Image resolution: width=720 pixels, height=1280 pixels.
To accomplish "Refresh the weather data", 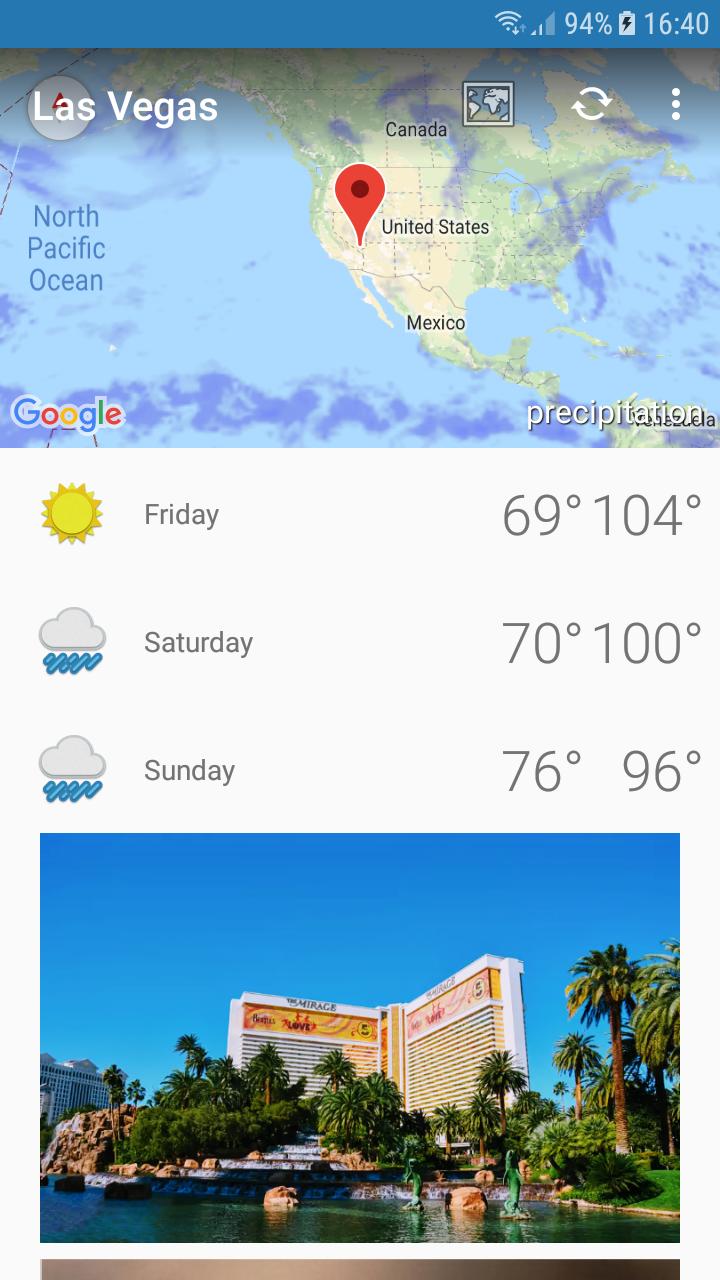I will click(x=591, y=105).
